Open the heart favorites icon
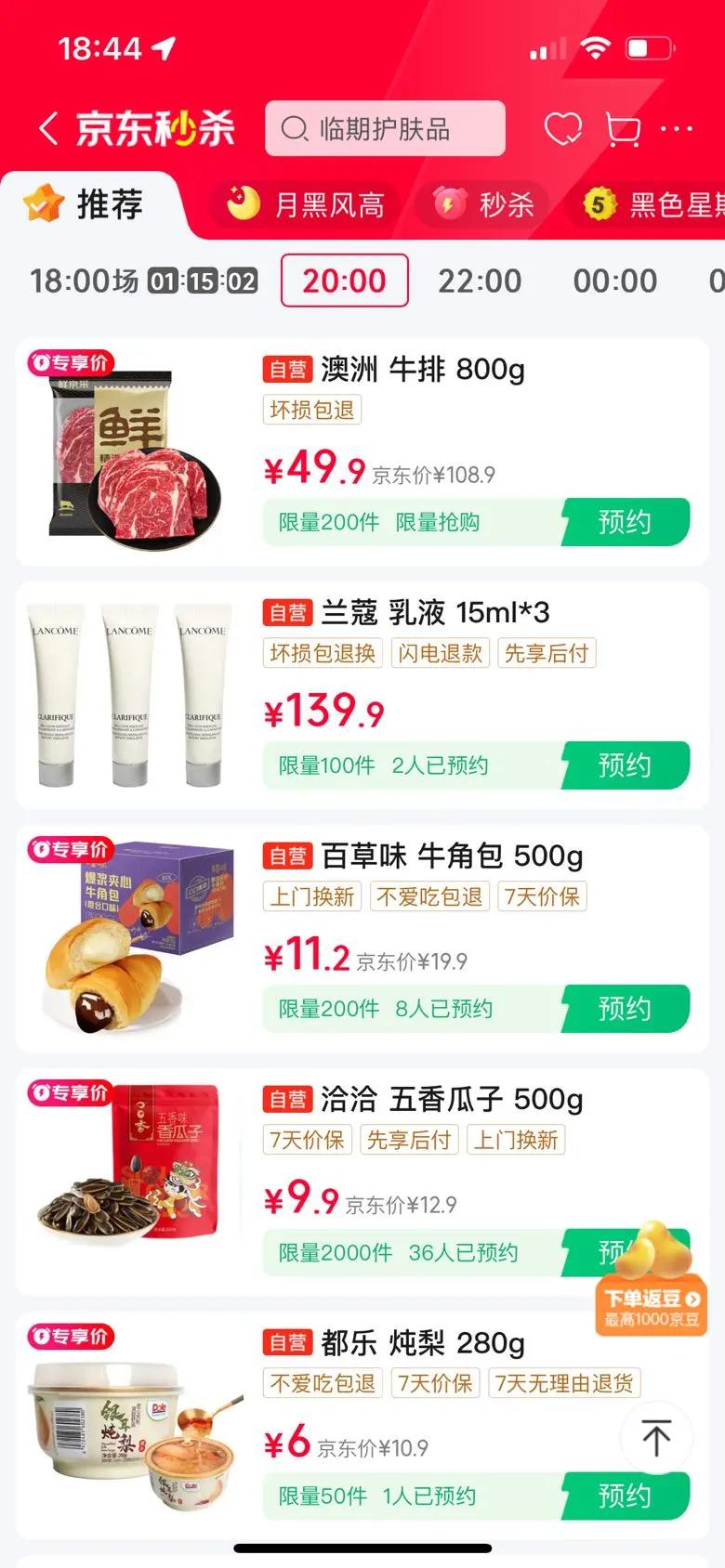This screenshot has height=1568, width=725. [x=562, y=129]
